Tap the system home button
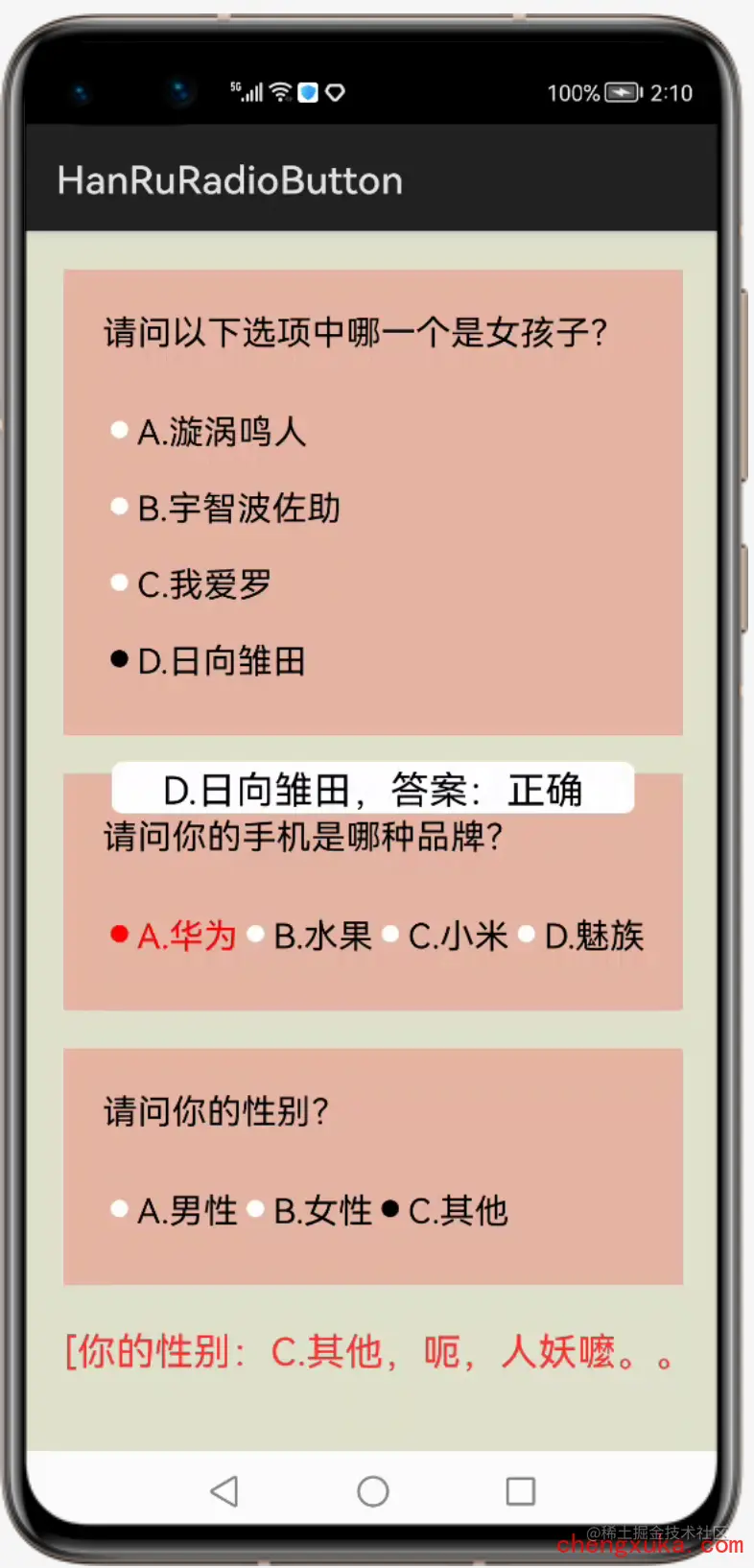 point(373,1490)
